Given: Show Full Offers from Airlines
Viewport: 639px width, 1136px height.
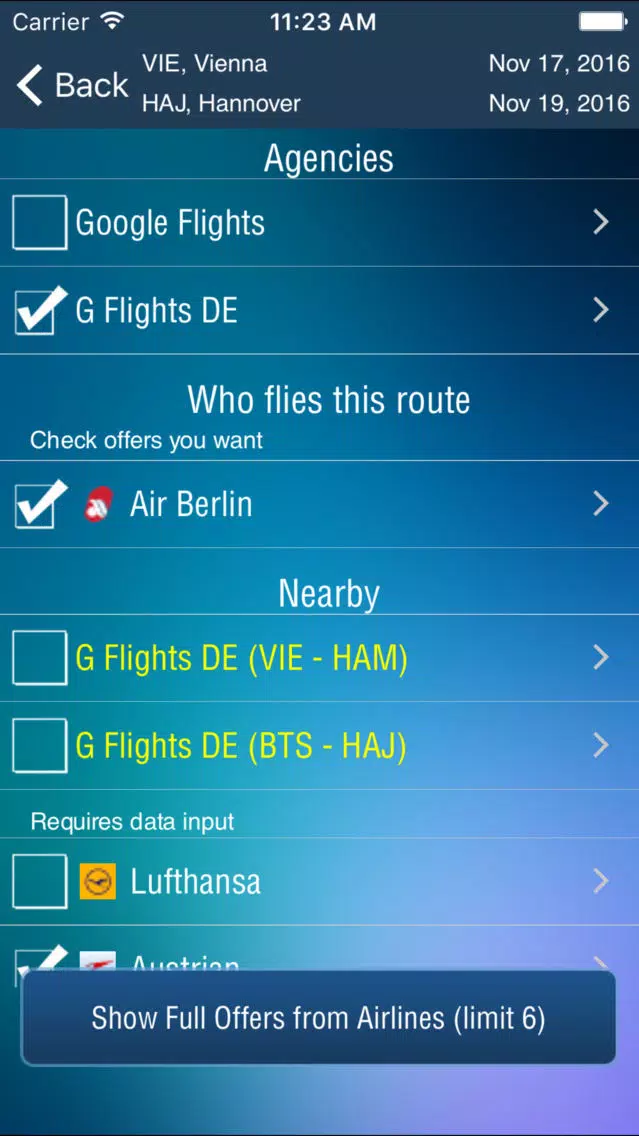Looking at the screenshot, I should (x=318, y=1018).
